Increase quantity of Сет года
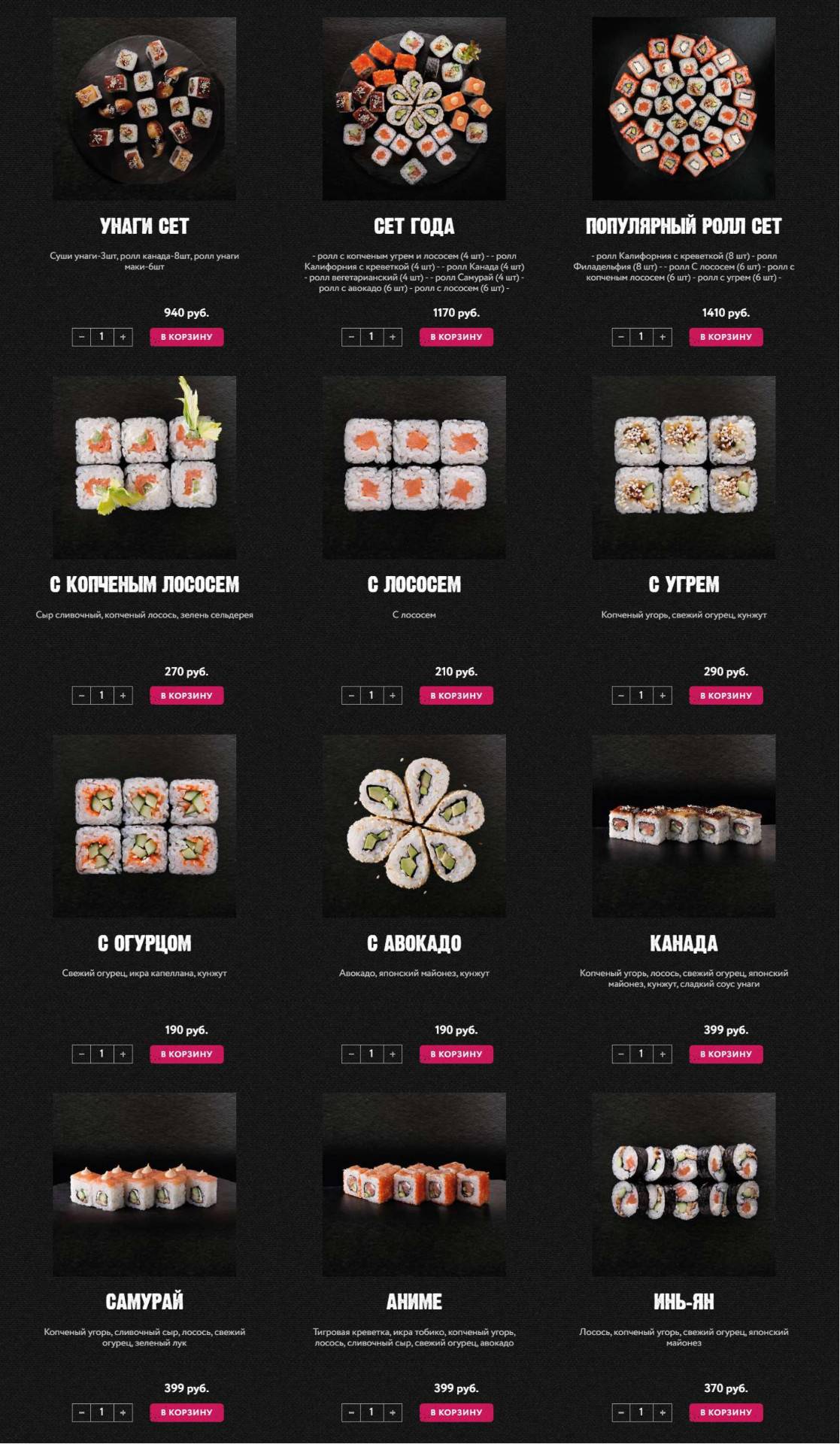The height and width of the screenshot is (1444, 840). click(393, 337)
